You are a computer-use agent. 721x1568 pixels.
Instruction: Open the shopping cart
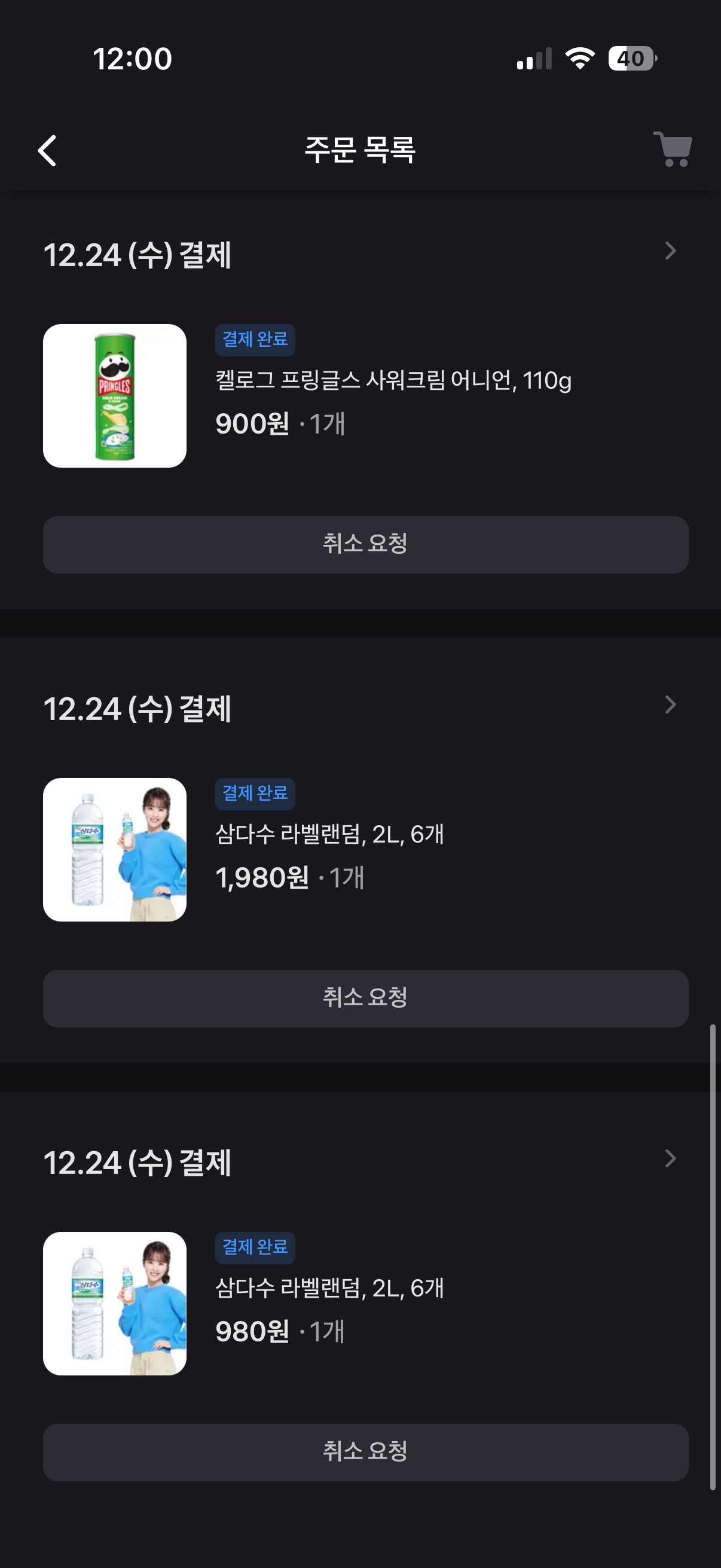(x=673, y=149)
